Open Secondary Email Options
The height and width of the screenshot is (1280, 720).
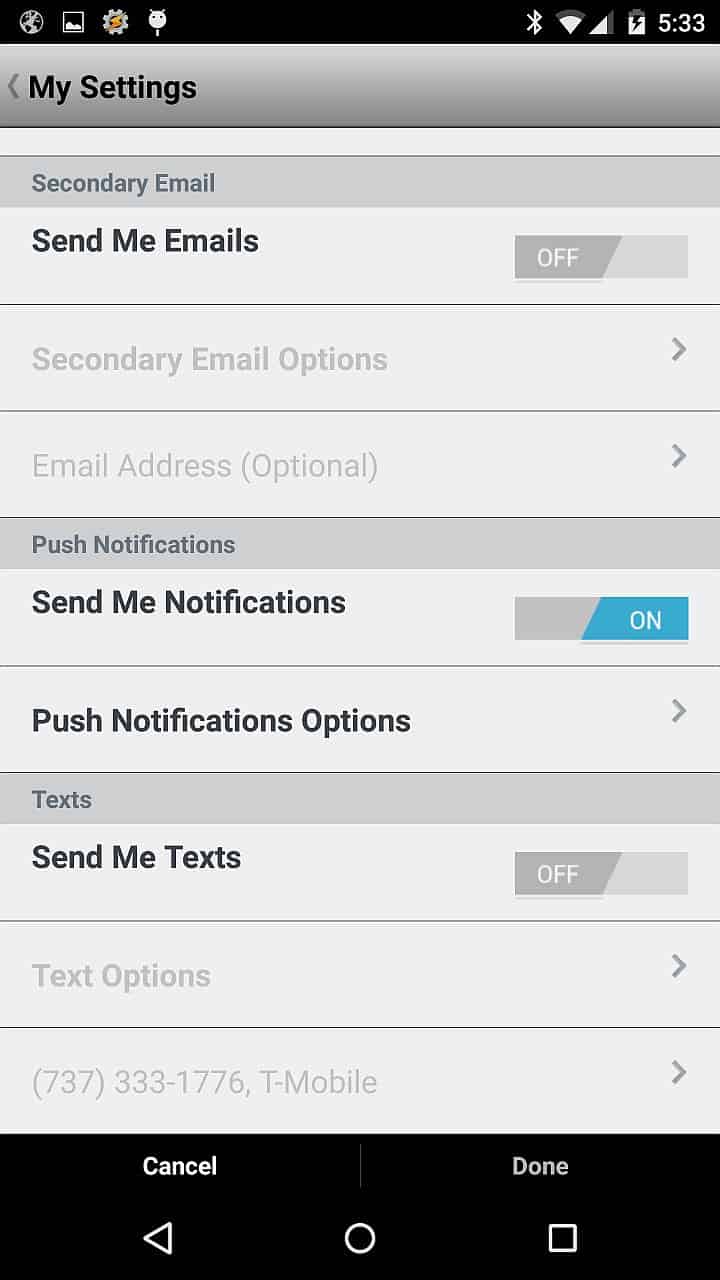point(360,358)
